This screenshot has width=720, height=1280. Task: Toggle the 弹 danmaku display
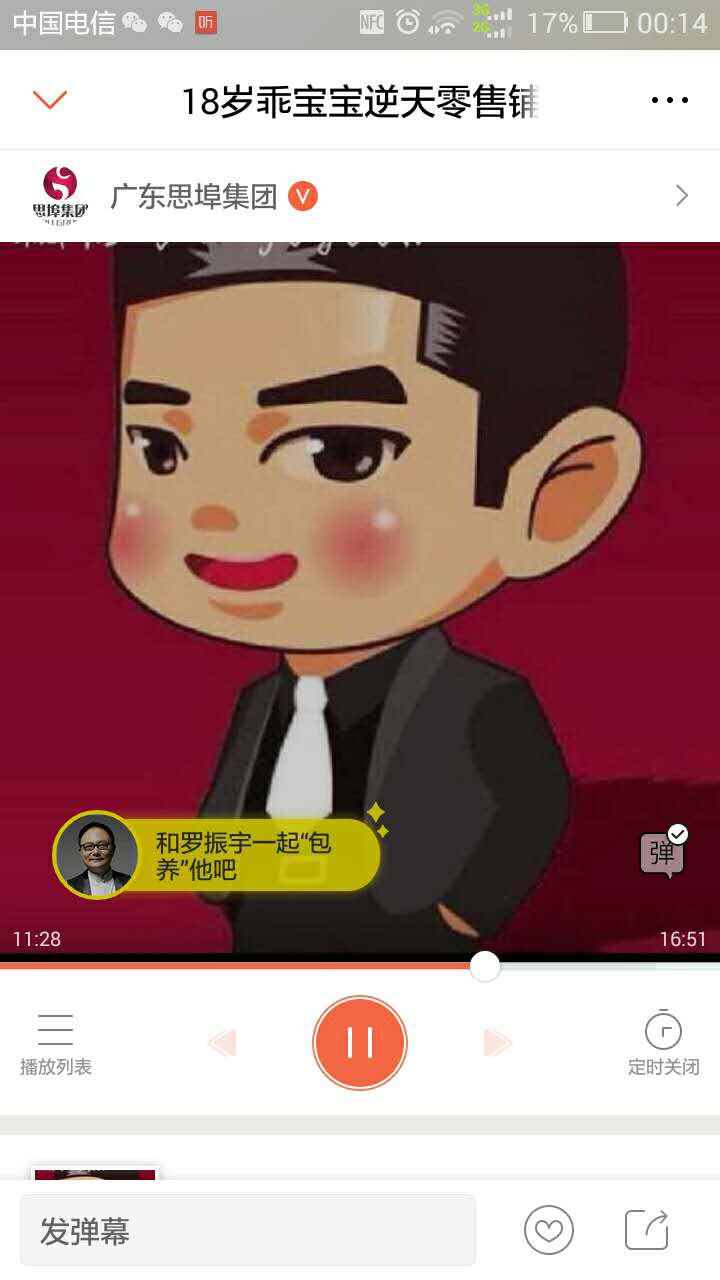coord(663,853)
